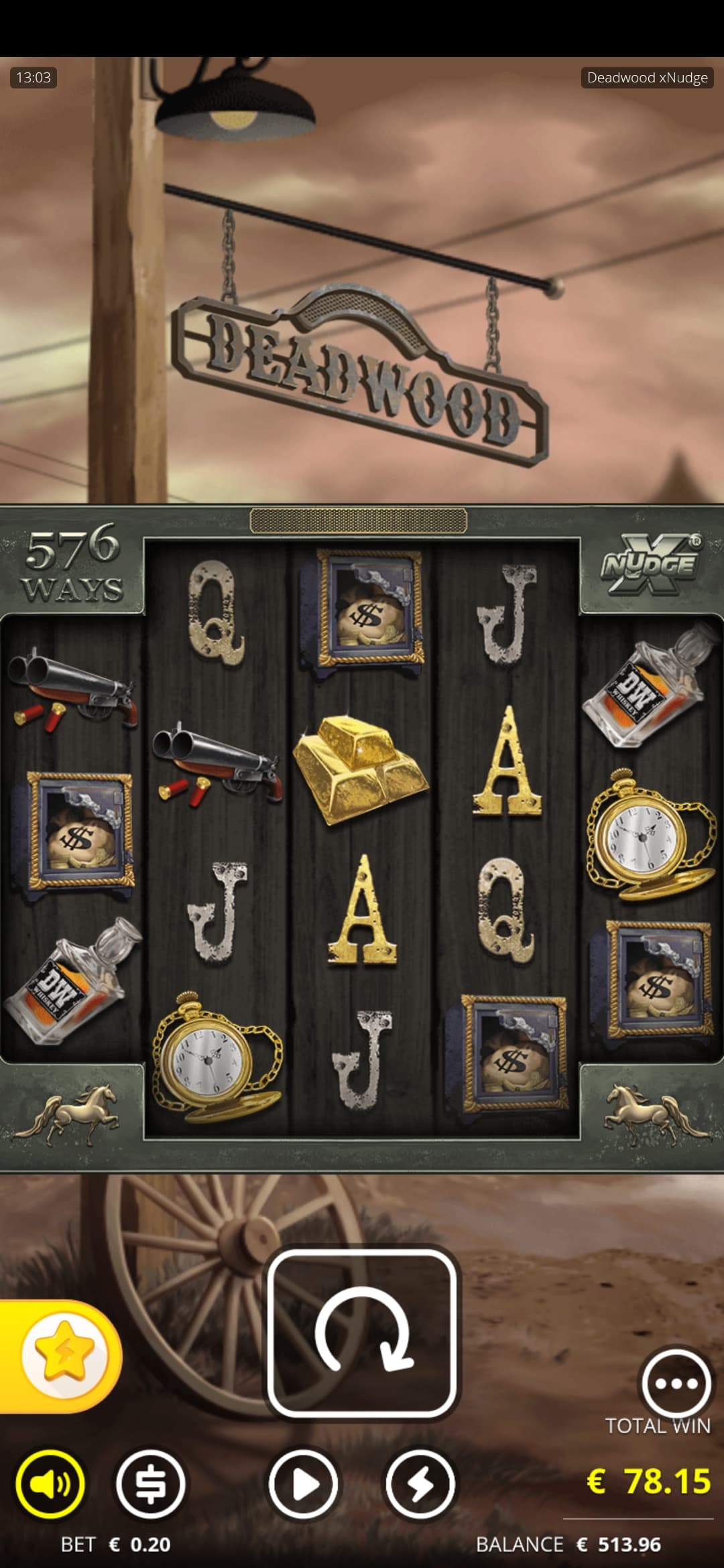Enable fast spin lightning mode
724x1568 pixels.
click(x=420, y=1484)
